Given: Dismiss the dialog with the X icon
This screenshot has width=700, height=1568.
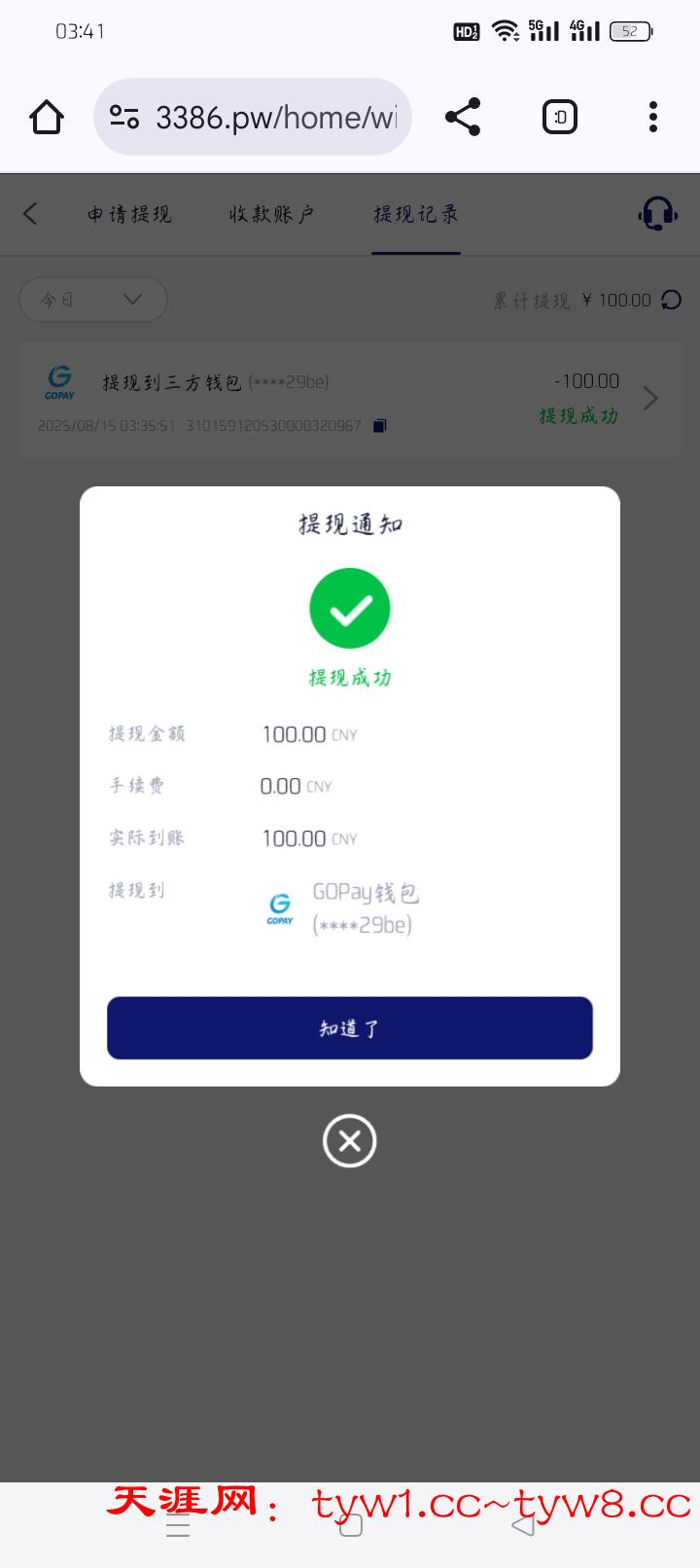Looking at the screenshot, I should (x=350, y=1140).
